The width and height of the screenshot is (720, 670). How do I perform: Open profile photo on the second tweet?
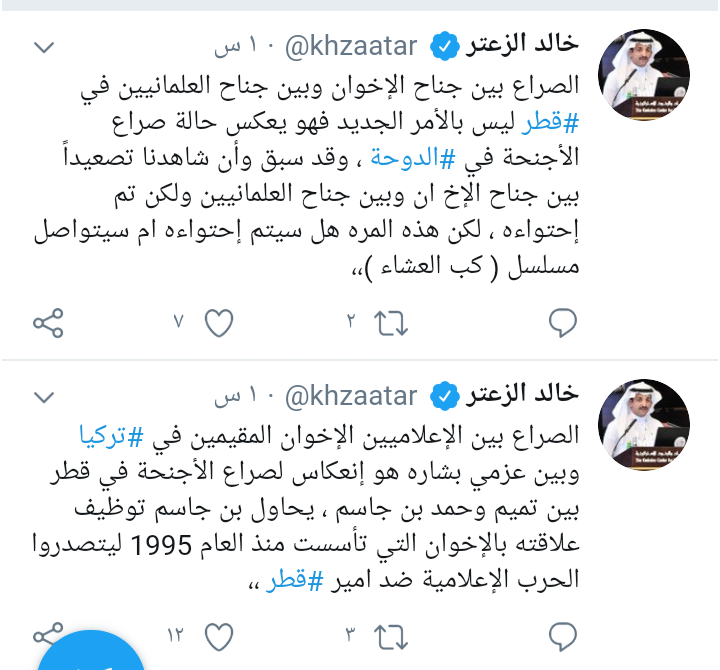643,425
